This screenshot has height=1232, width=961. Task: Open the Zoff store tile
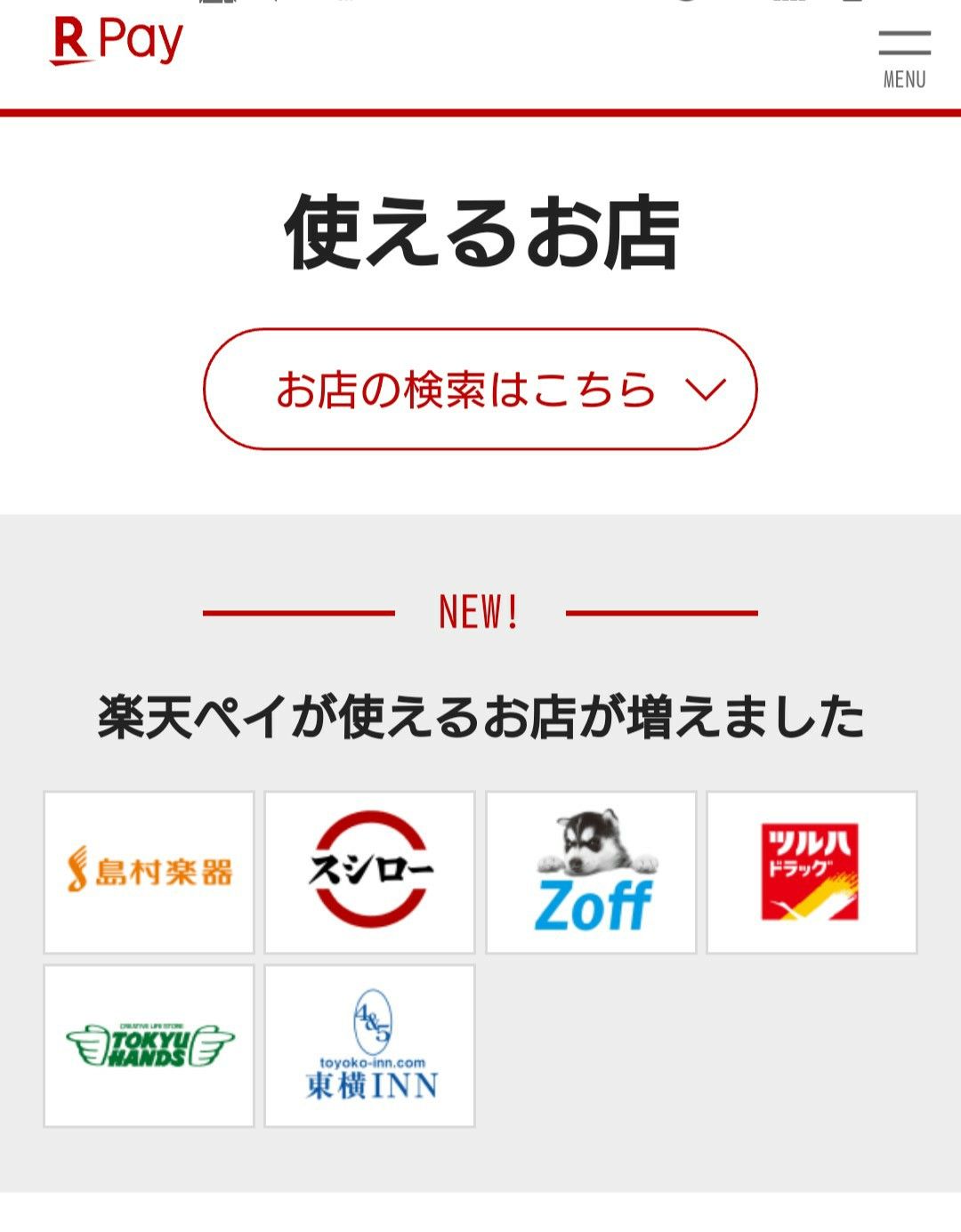point(591,872)
